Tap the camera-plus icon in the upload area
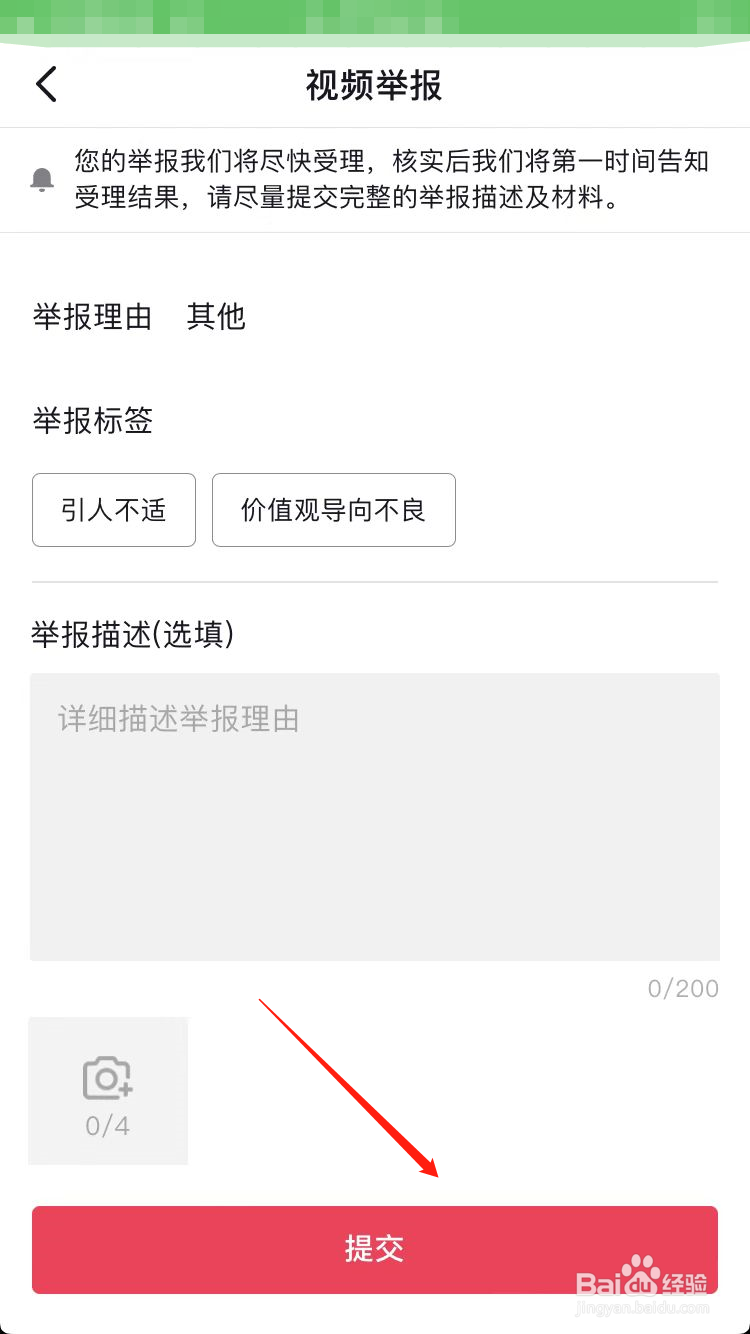 click(107, 1077)
